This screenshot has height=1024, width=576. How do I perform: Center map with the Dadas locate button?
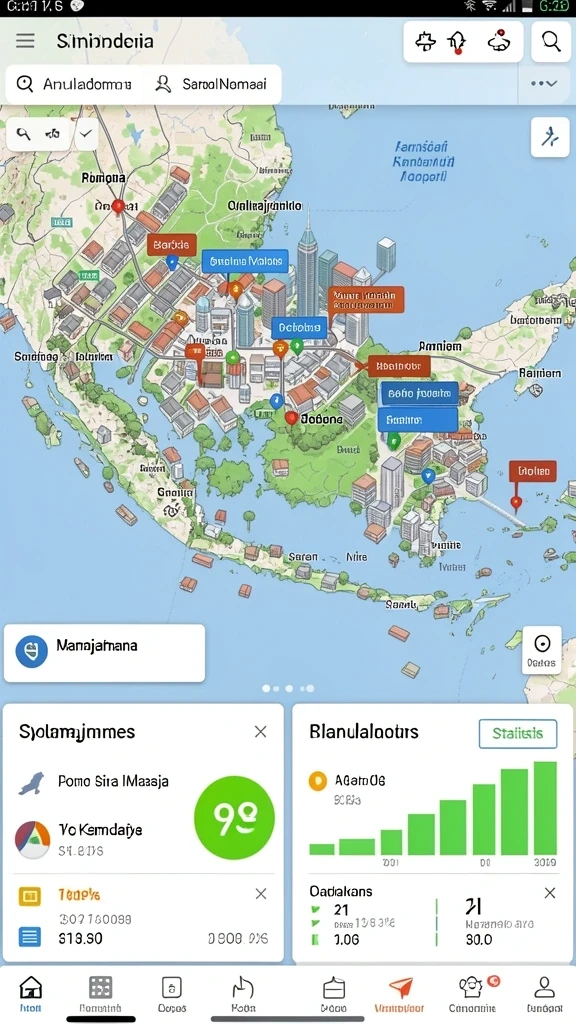tap(542, 650)
